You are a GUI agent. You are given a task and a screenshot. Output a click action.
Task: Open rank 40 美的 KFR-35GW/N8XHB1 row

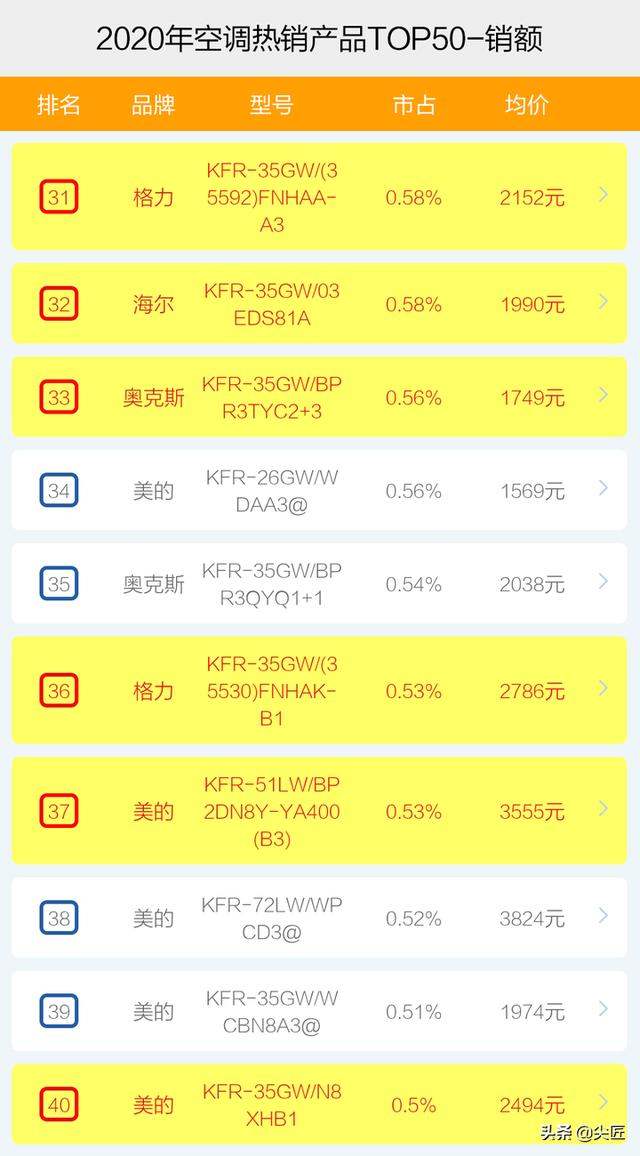319,1104
